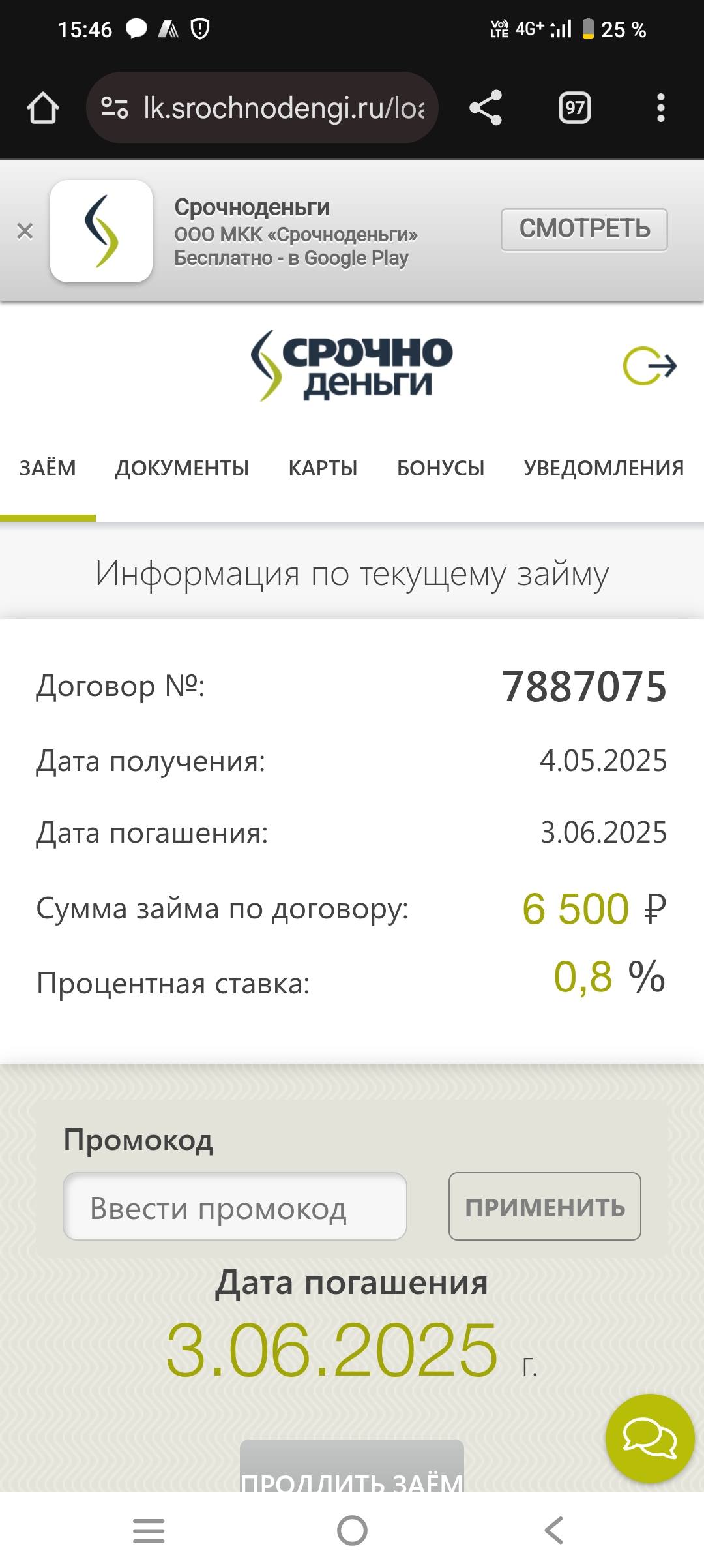Screen dimensions: 704x1568
Task: Open the browser overflow menu
Action: [x=660, y=108]
